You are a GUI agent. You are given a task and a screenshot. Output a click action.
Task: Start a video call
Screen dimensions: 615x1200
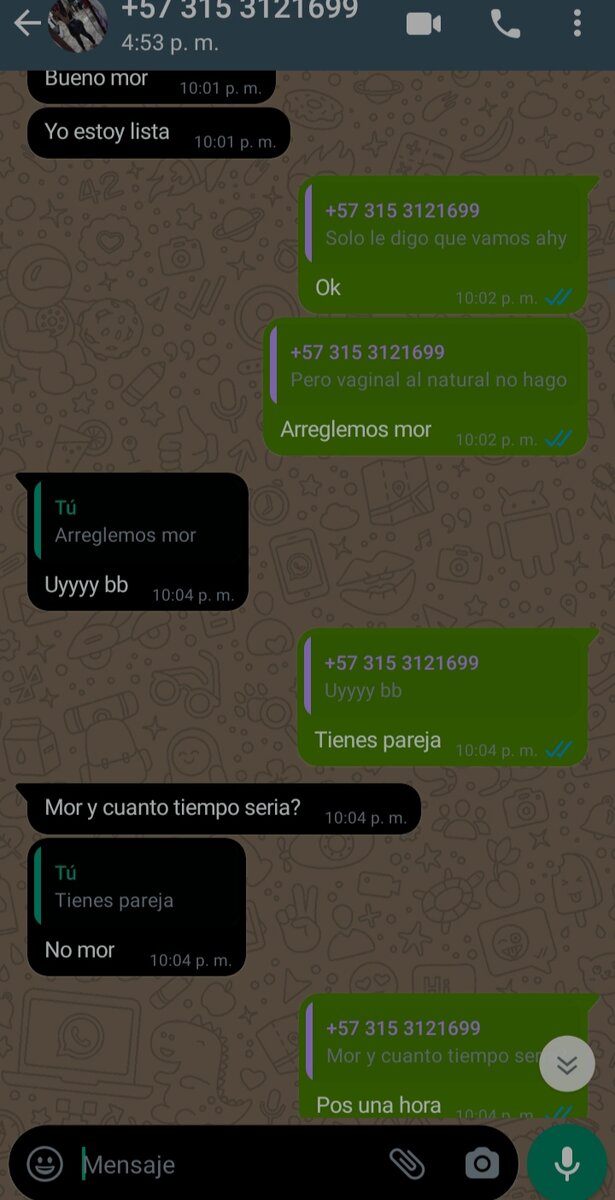coord(424,24)
